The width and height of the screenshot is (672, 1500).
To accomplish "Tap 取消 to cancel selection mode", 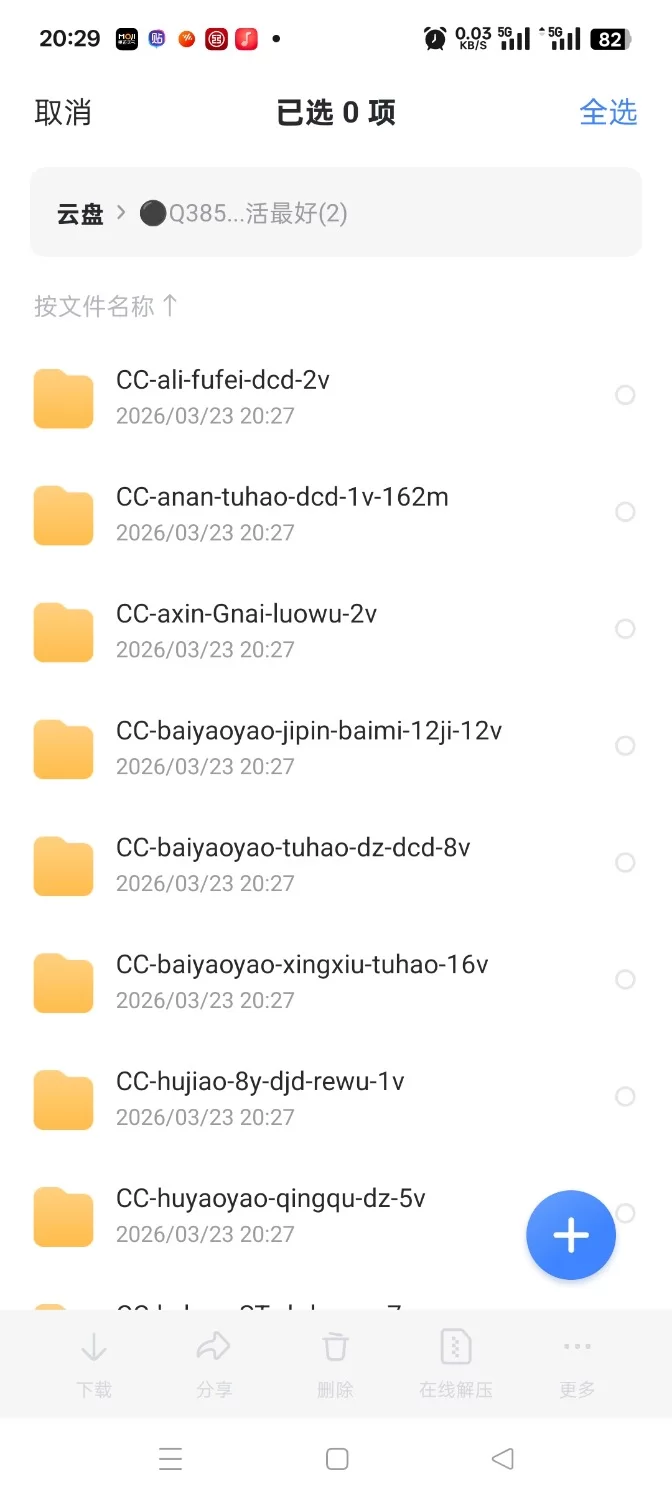I will (x=63, y=113).
